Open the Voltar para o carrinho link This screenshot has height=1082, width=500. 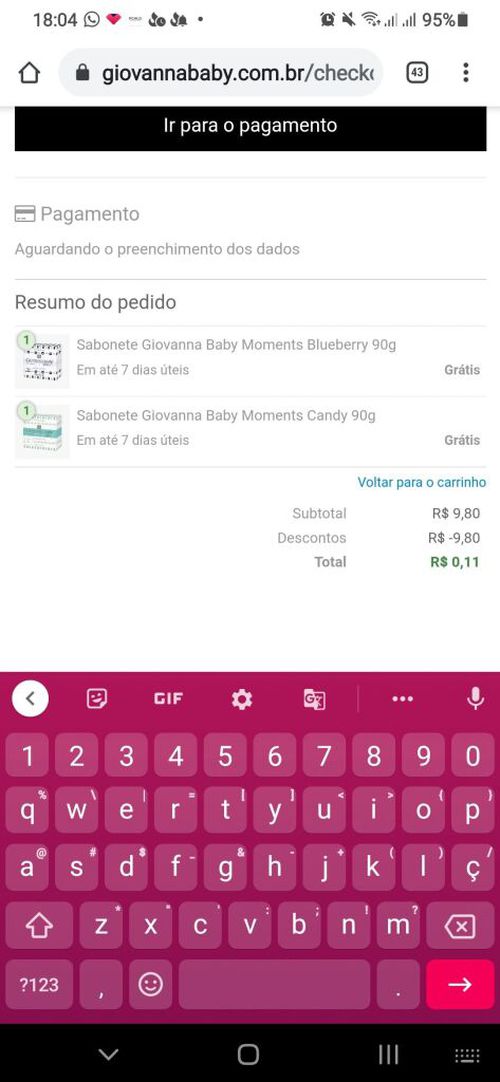421,482
